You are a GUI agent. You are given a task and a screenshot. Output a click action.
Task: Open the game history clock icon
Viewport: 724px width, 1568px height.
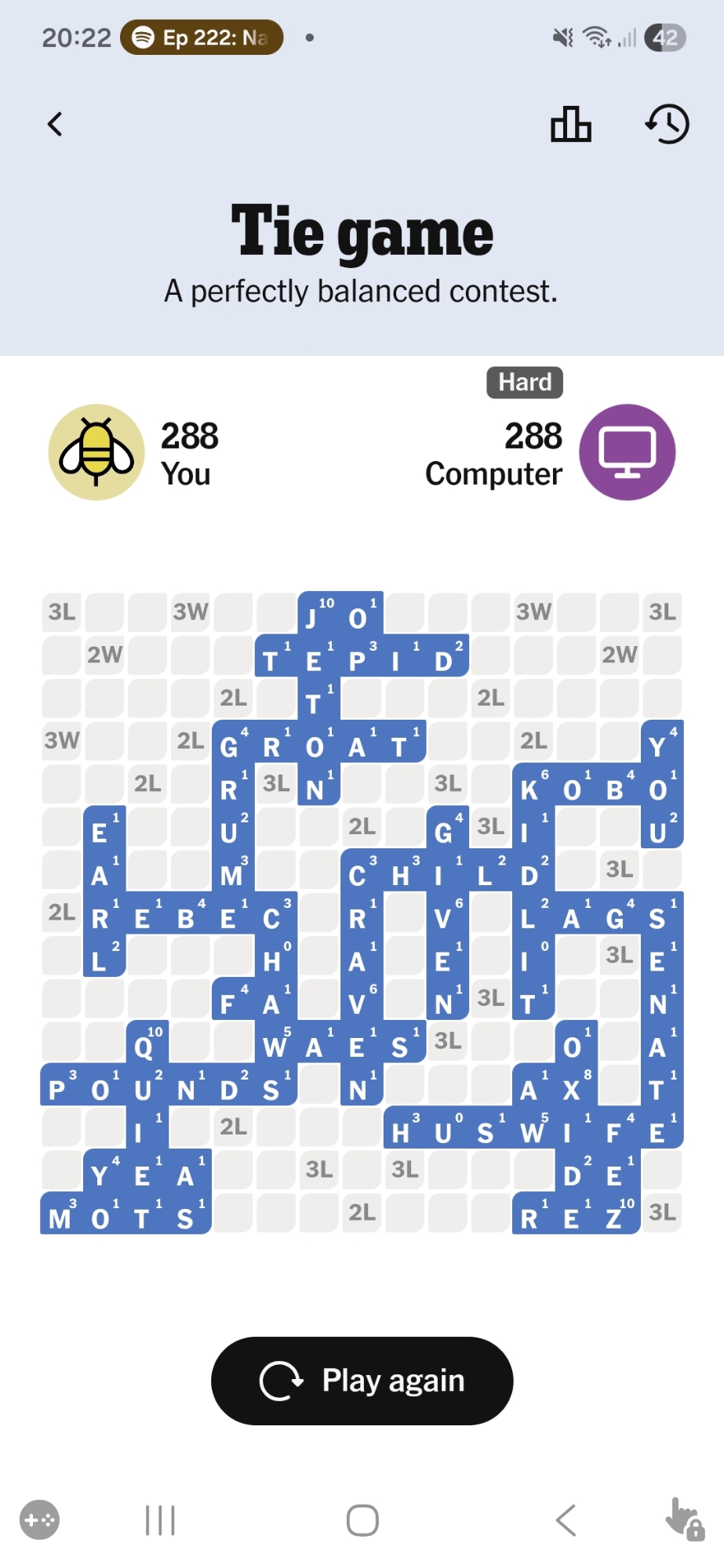point(668,124)
